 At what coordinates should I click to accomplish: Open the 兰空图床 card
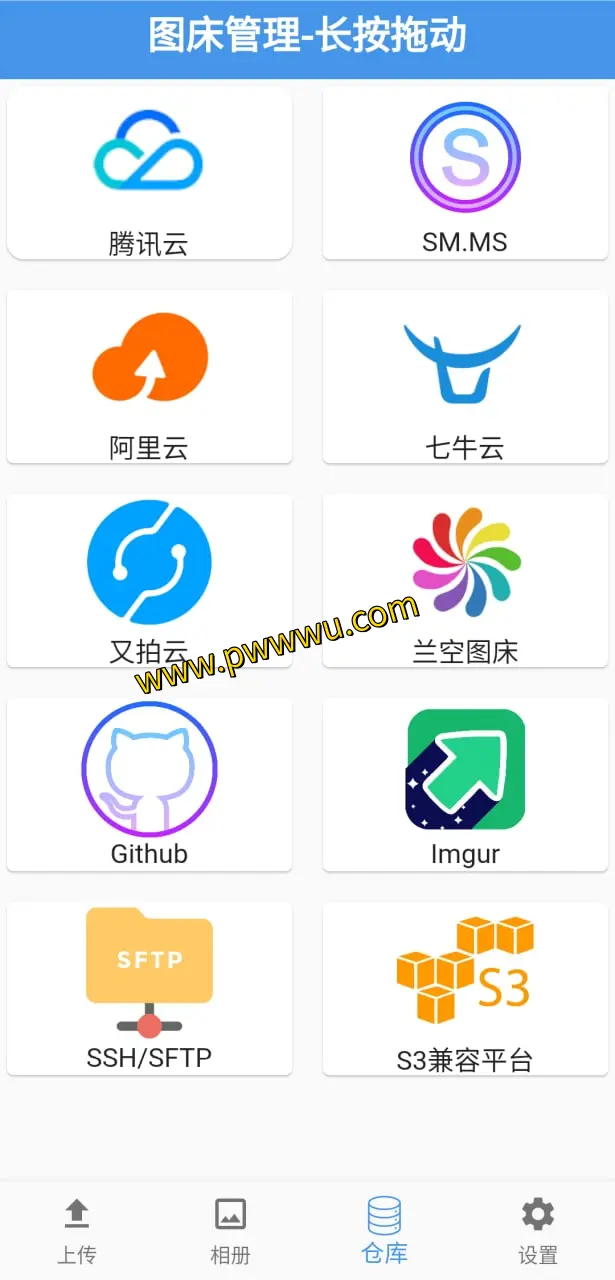click(x=465, y=580)
